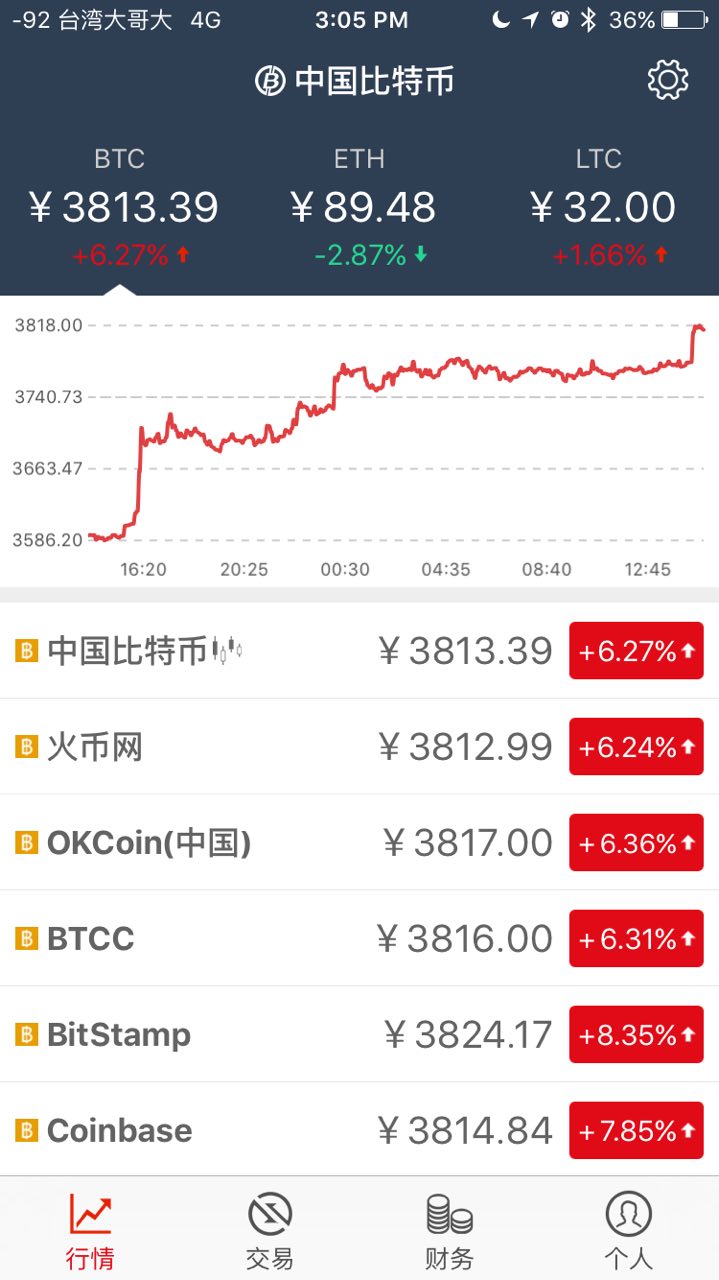
Task: Go to the 交易 tab
Action: (x=270, y=1230)
